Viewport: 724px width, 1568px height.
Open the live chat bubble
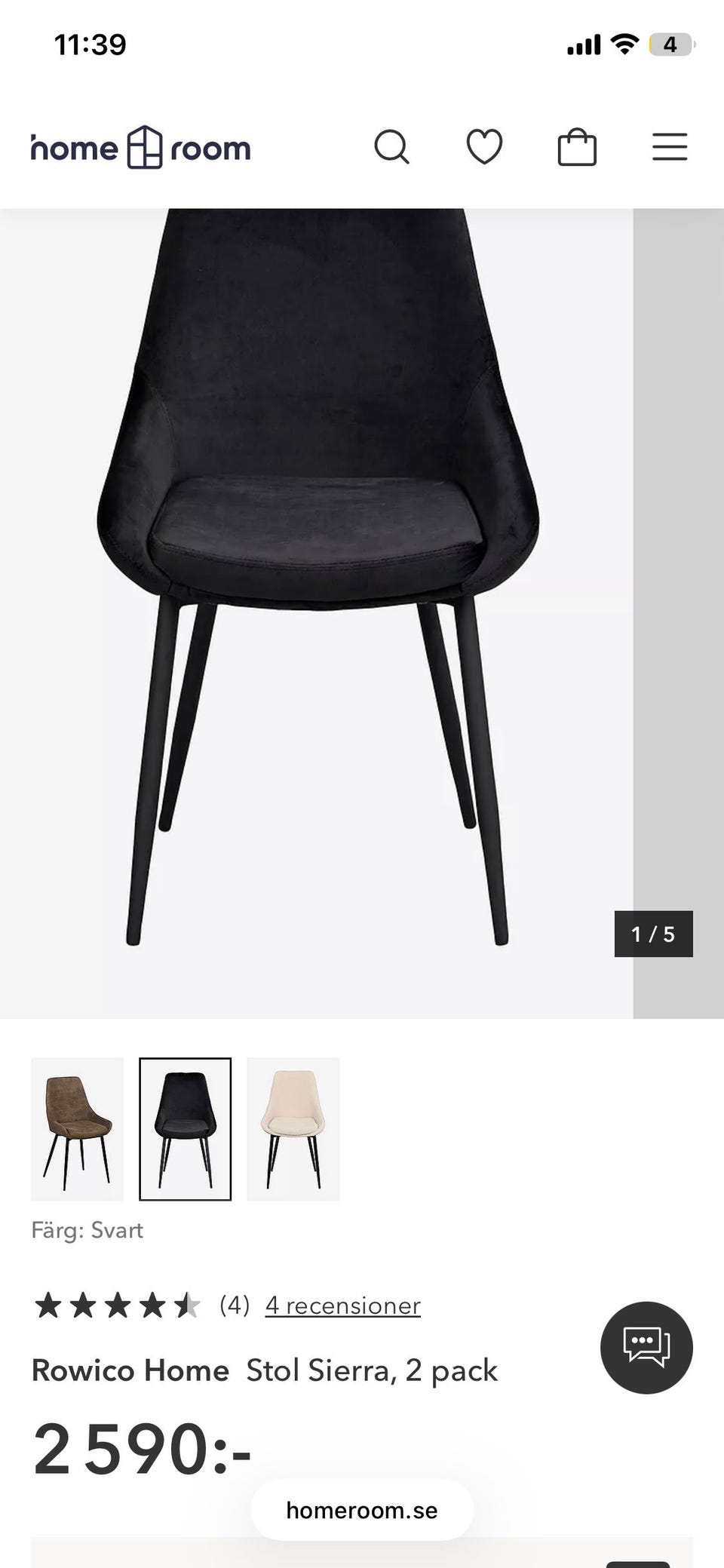646,1347
